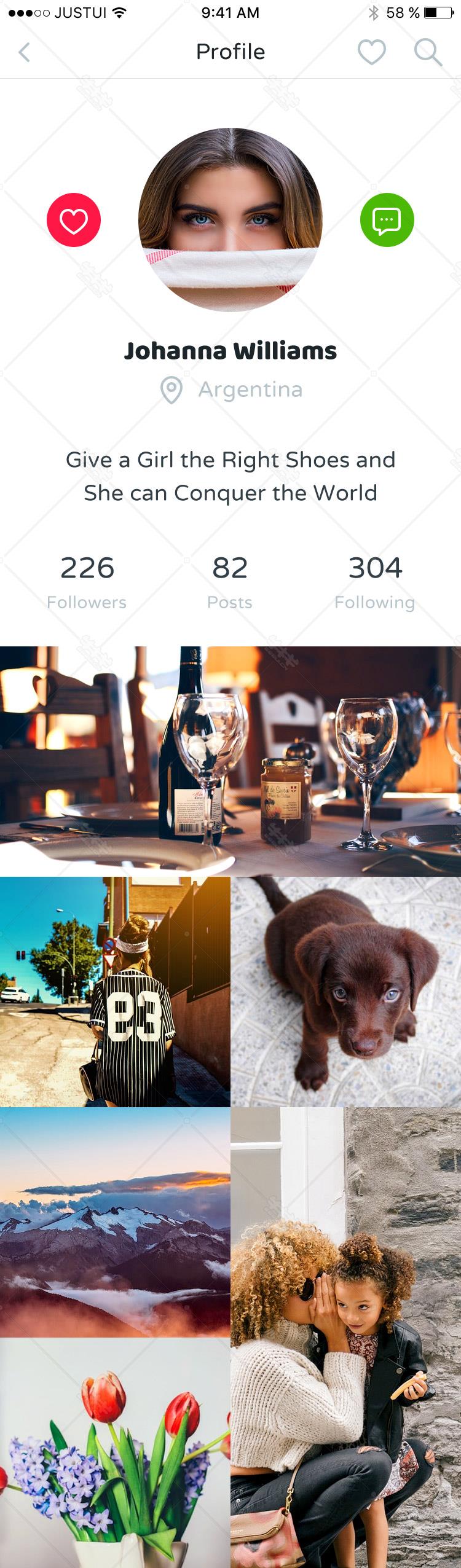Open the snowy mountains photo
The height and width of the screenshot is (1568, 461).
point(115,1223)
